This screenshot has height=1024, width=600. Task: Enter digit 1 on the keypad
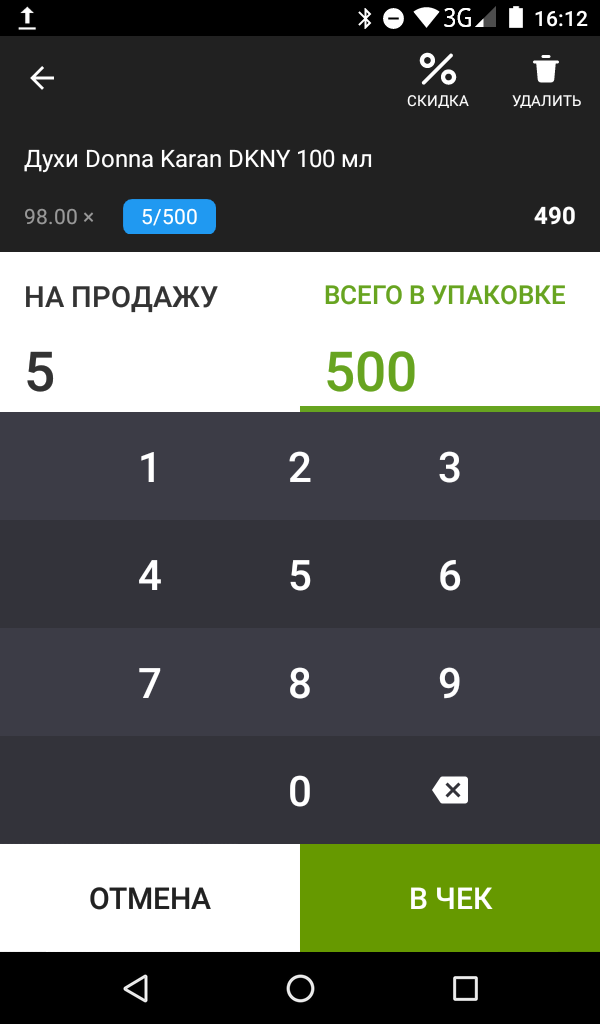[x=150, y=466]
